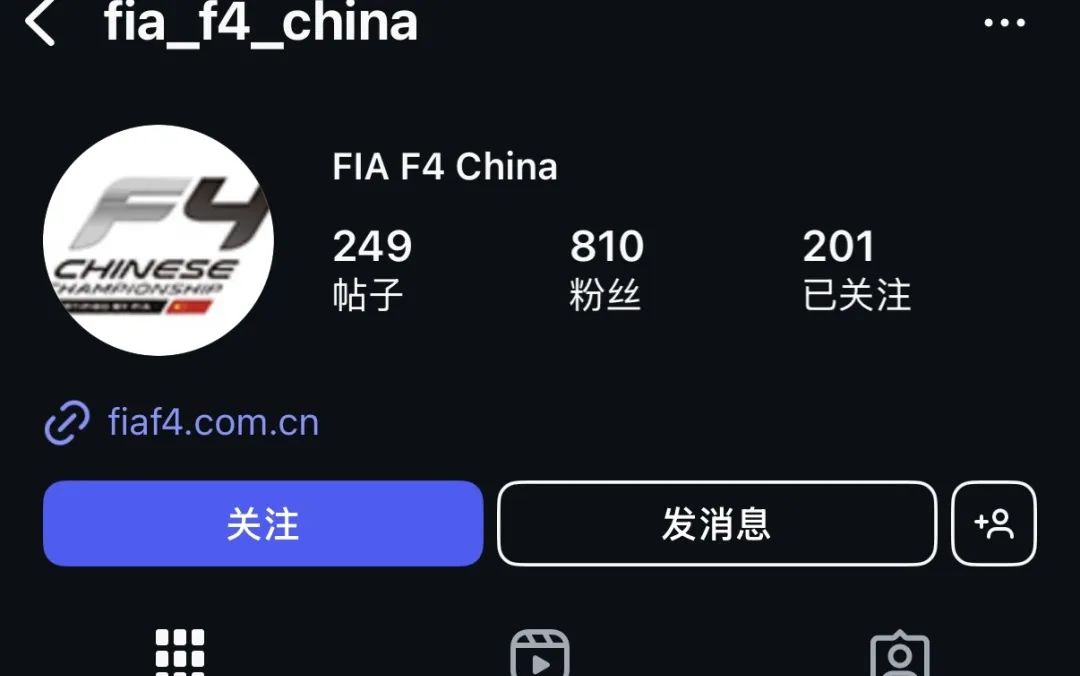Switch to the Reels tab
1080x676 pixels.
(540, 654)
